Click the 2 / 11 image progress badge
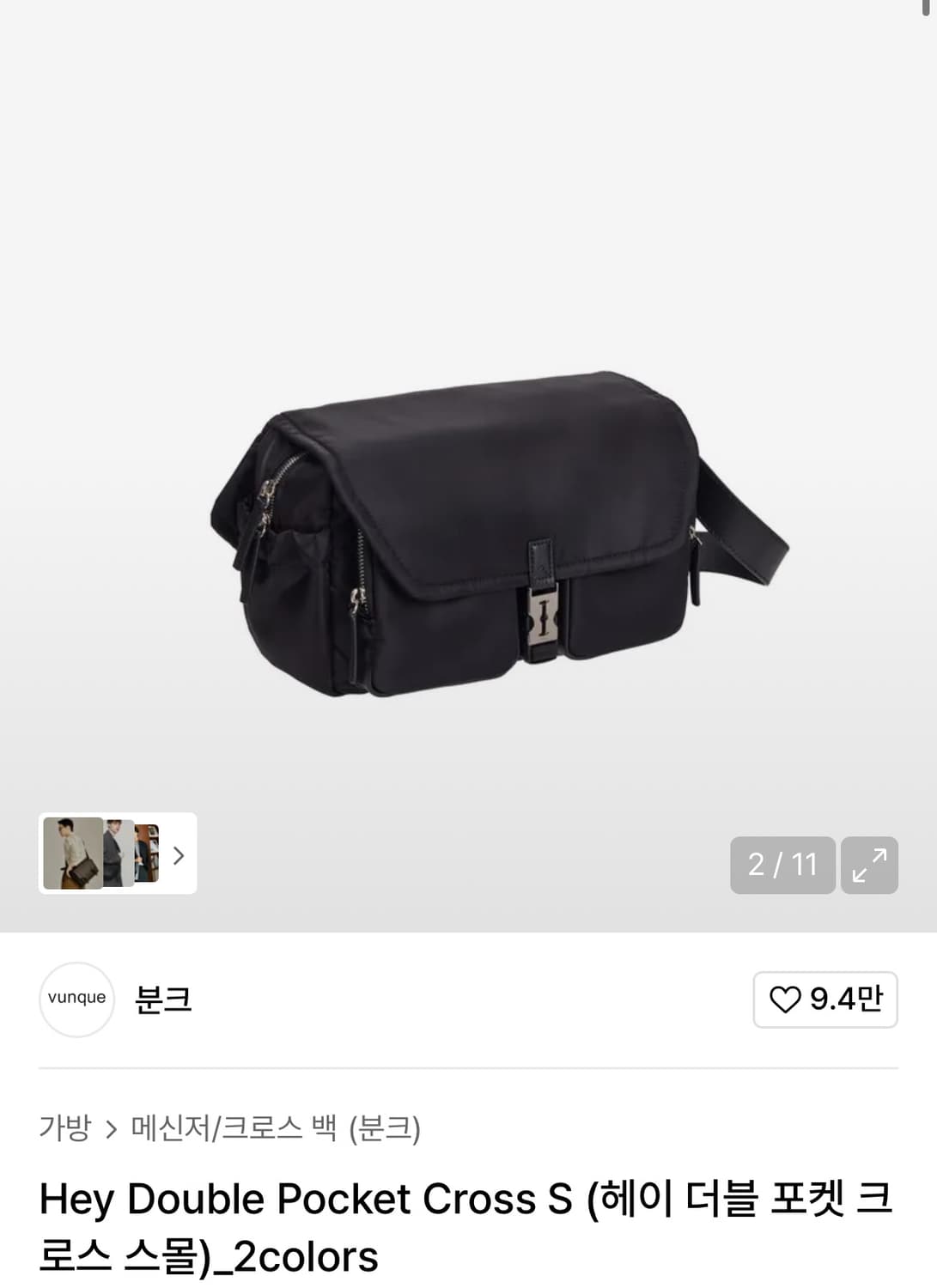Screen dimensions: 937x1288 pyautogui.click(x=782, y=865)
